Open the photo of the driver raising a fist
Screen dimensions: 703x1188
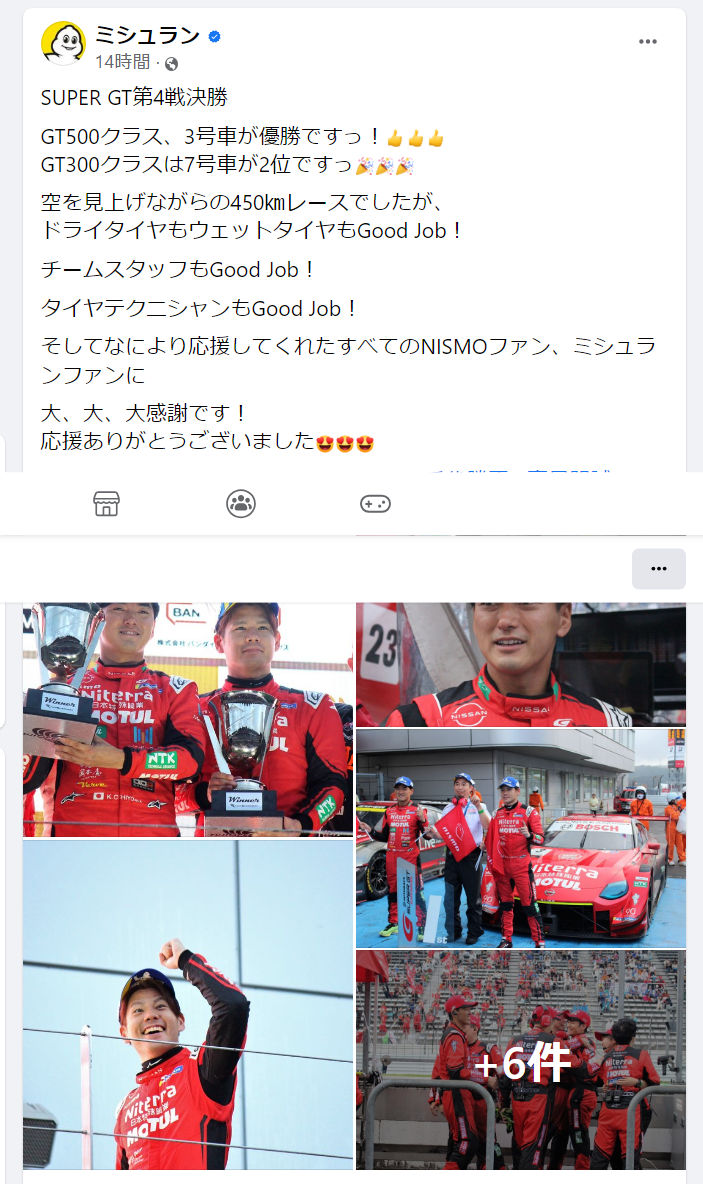click(188, 1005)
